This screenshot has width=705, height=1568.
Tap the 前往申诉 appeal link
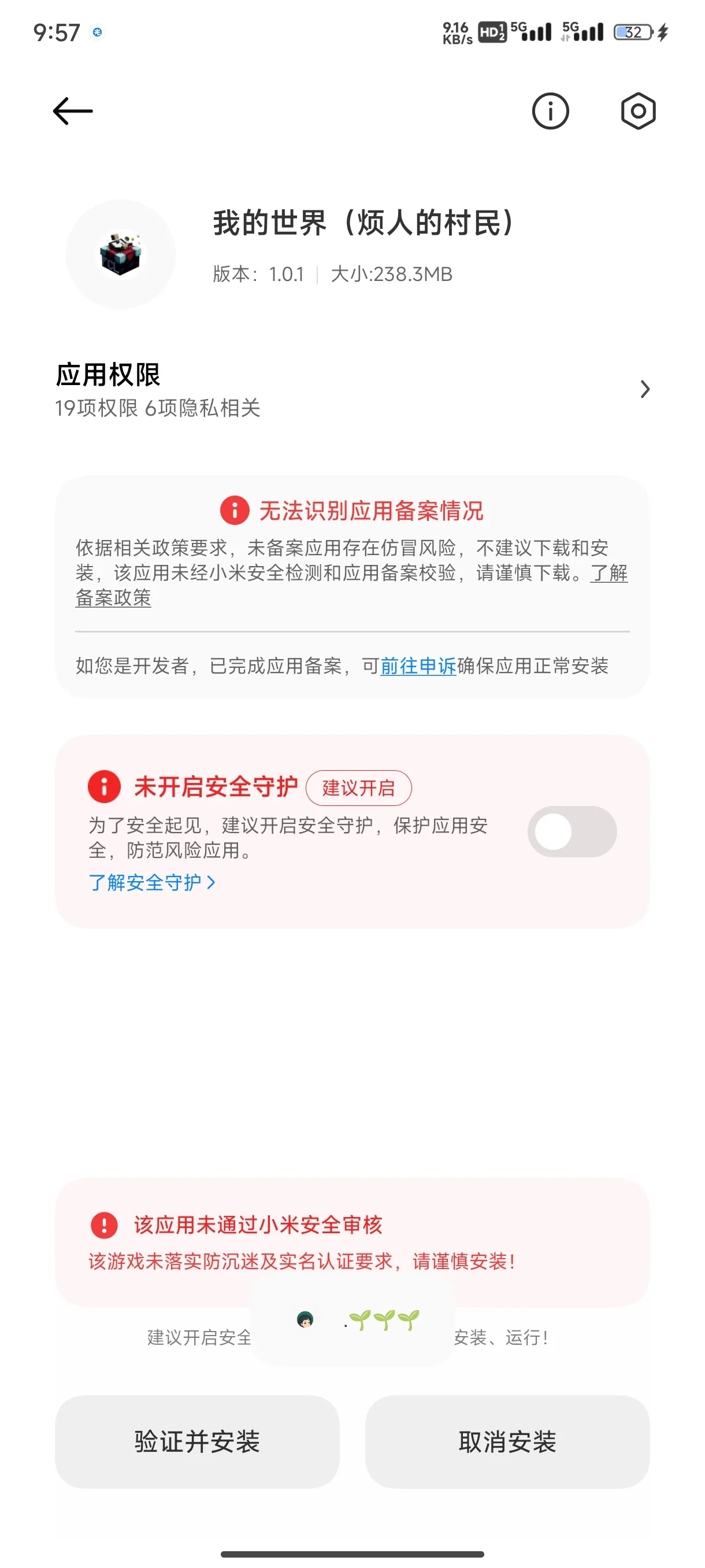418,666
